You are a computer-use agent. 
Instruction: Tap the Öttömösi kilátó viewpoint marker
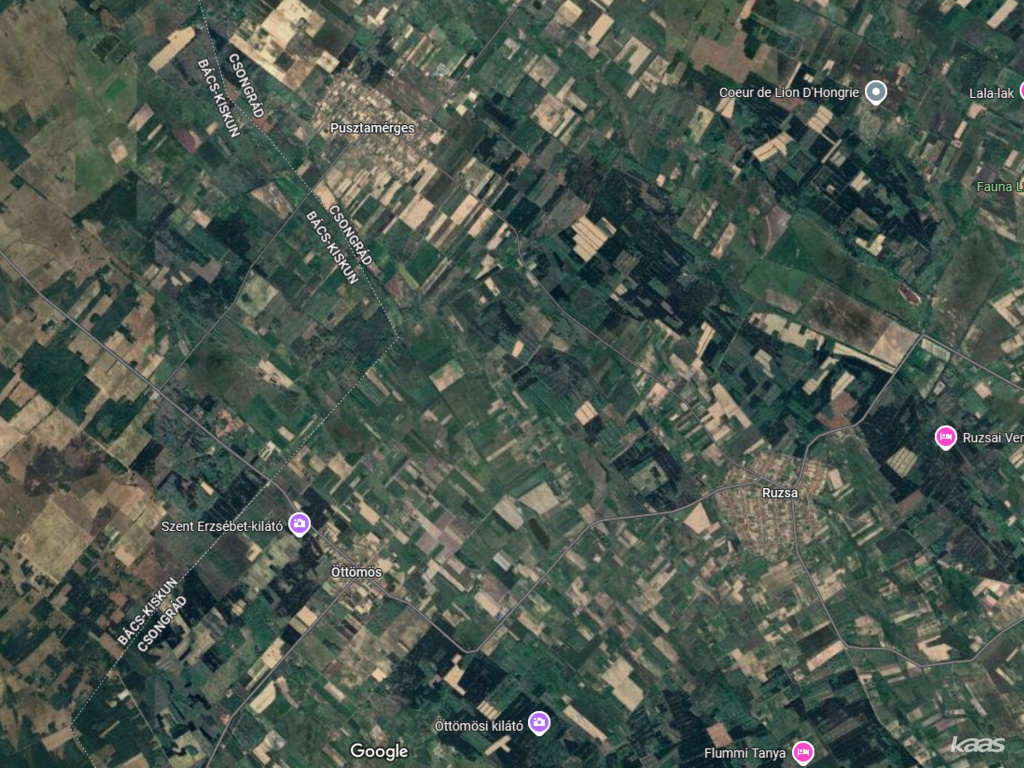pos(539,722)
